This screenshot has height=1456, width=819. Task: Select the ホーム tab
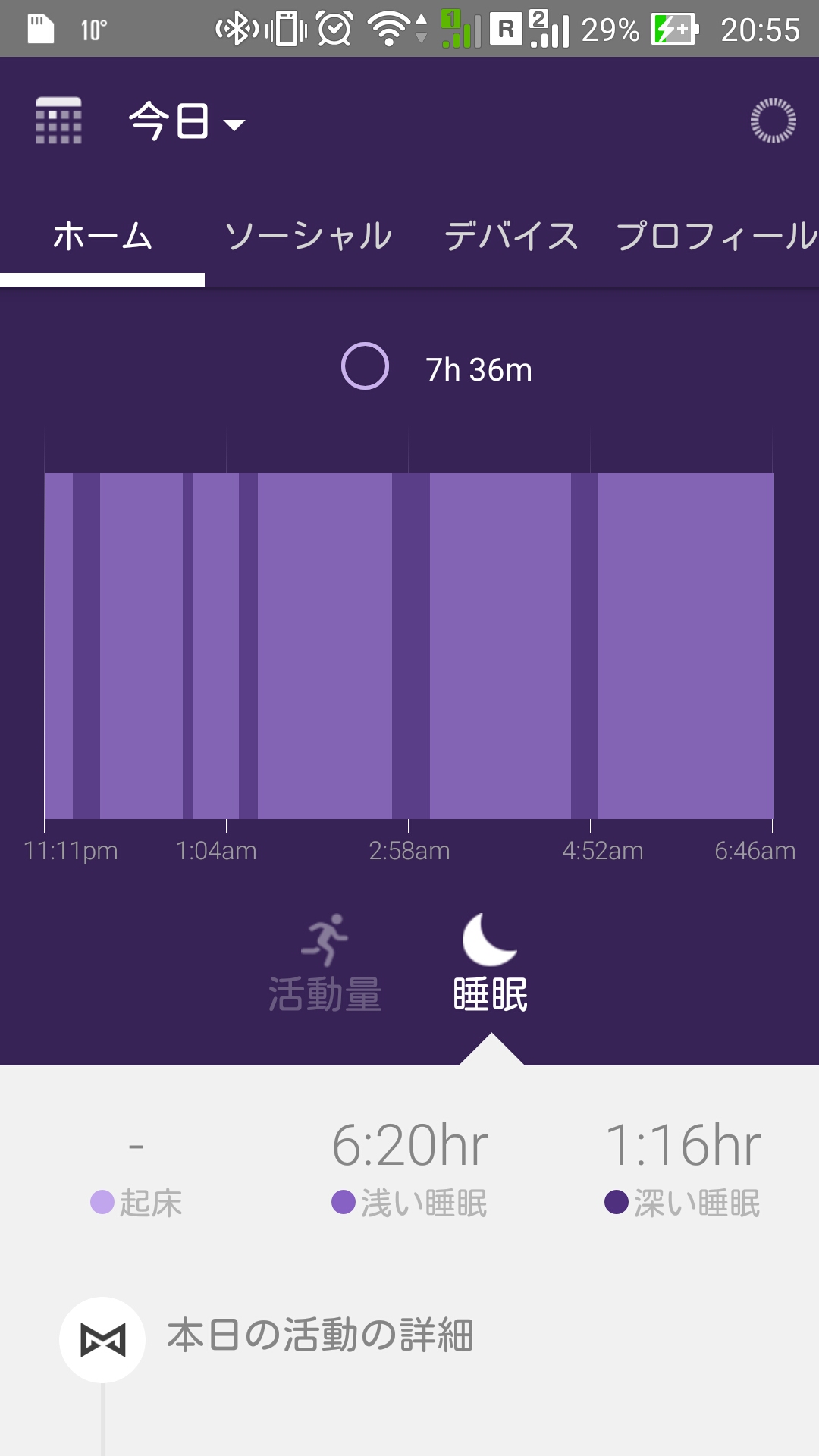pyautogui.click(x=102, y=236)
